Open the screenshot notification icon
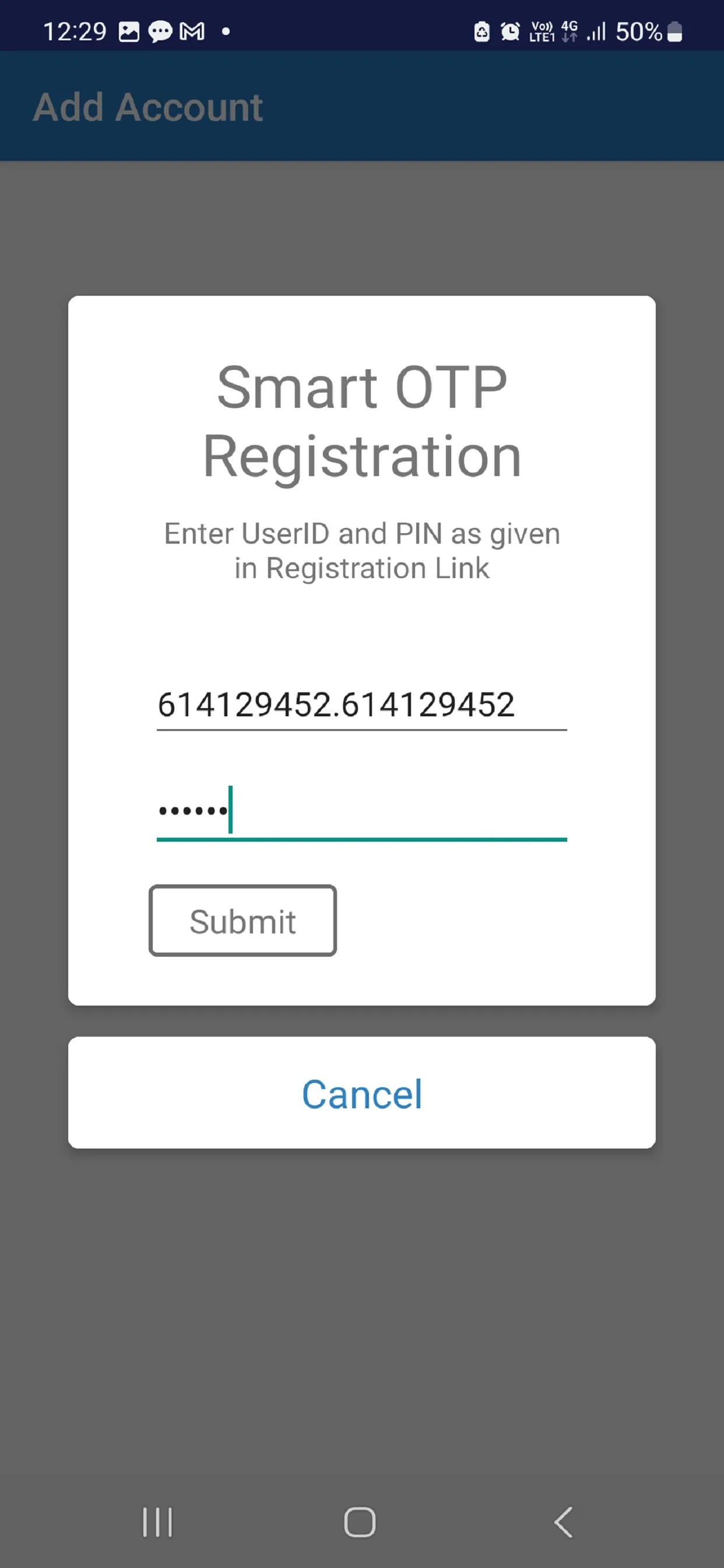This screenshot has width=724, height=1568. pyautogui.click(x=129, y=31)
